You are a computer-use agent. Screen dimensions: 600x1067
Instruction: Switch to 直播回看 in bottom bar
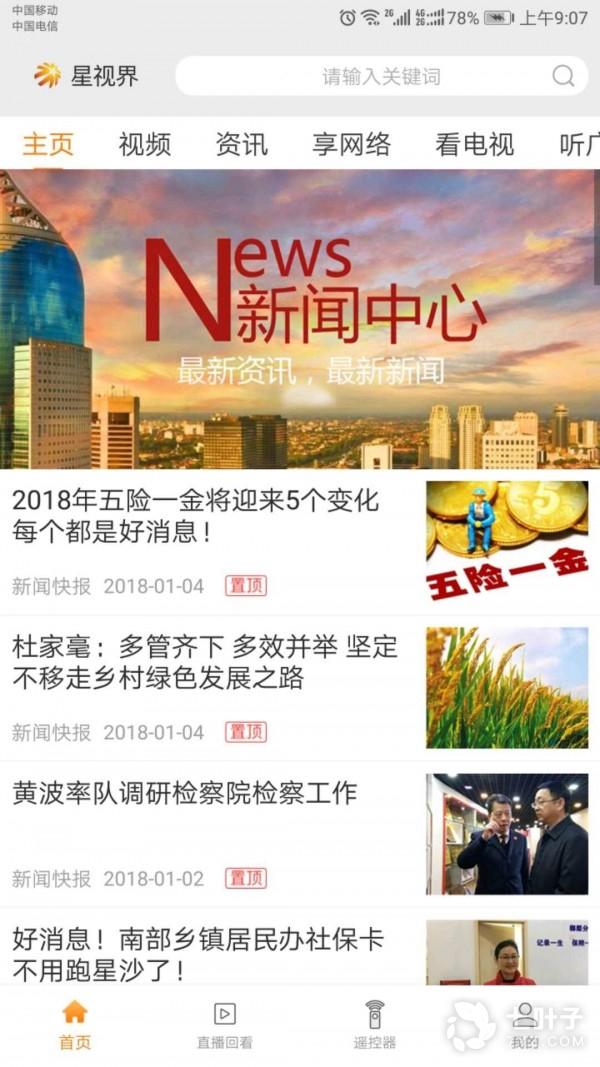click(225, 1024)
